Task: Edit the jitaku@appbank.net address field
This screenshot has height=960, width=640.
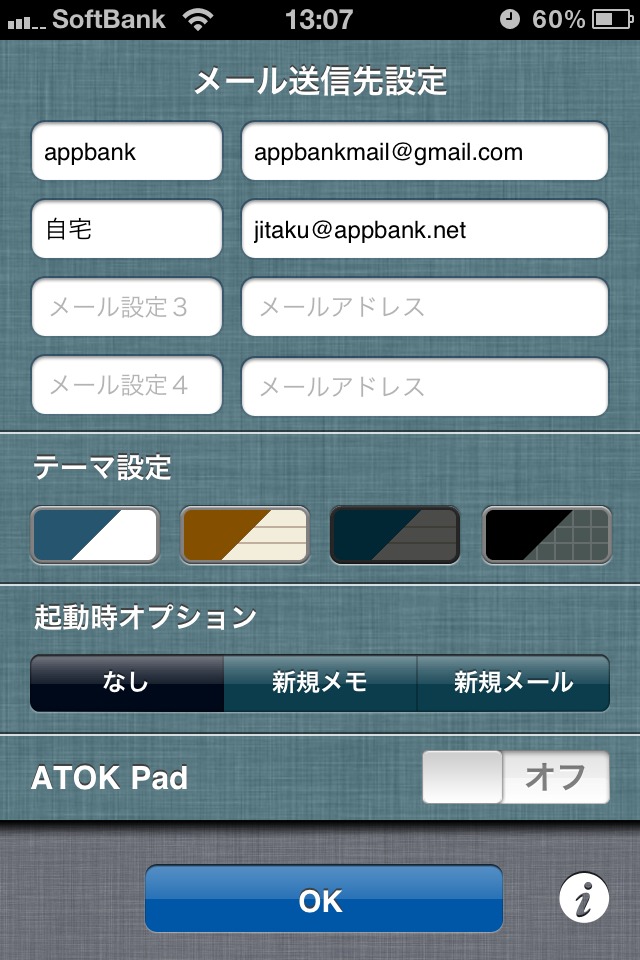Action: pyautogui.click(x=424, y=230)
